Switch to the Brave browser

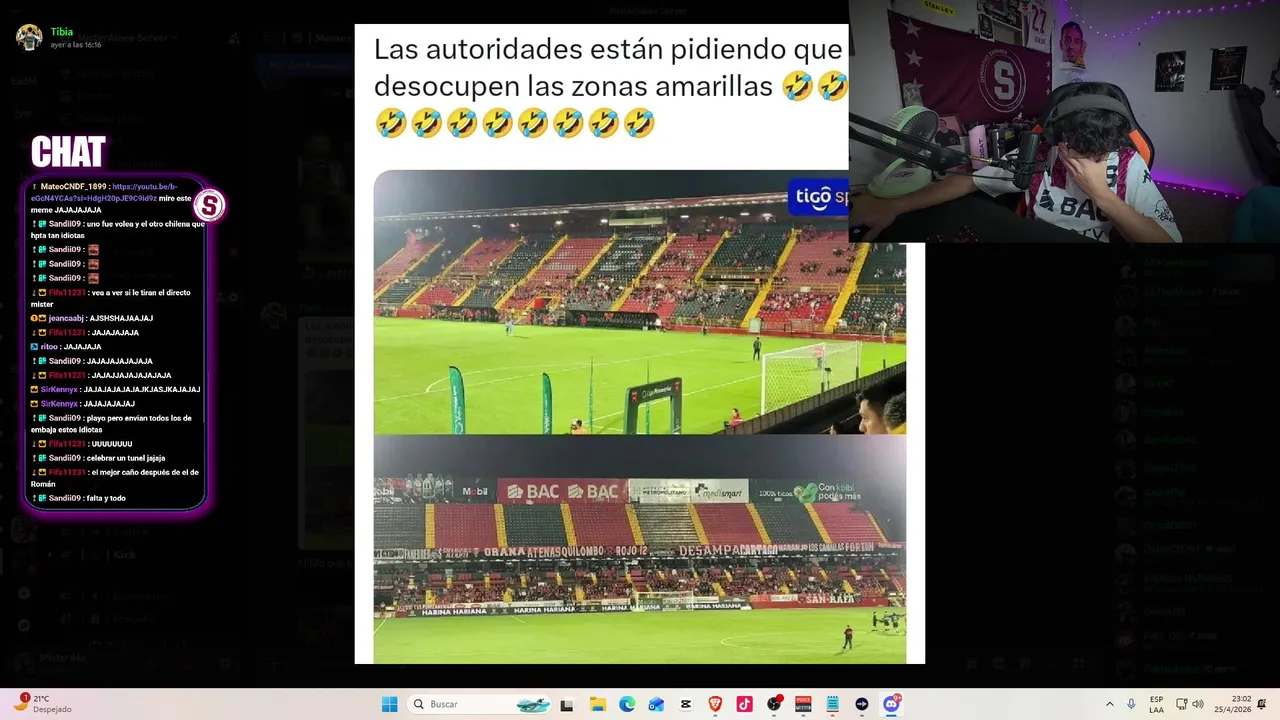715,704
